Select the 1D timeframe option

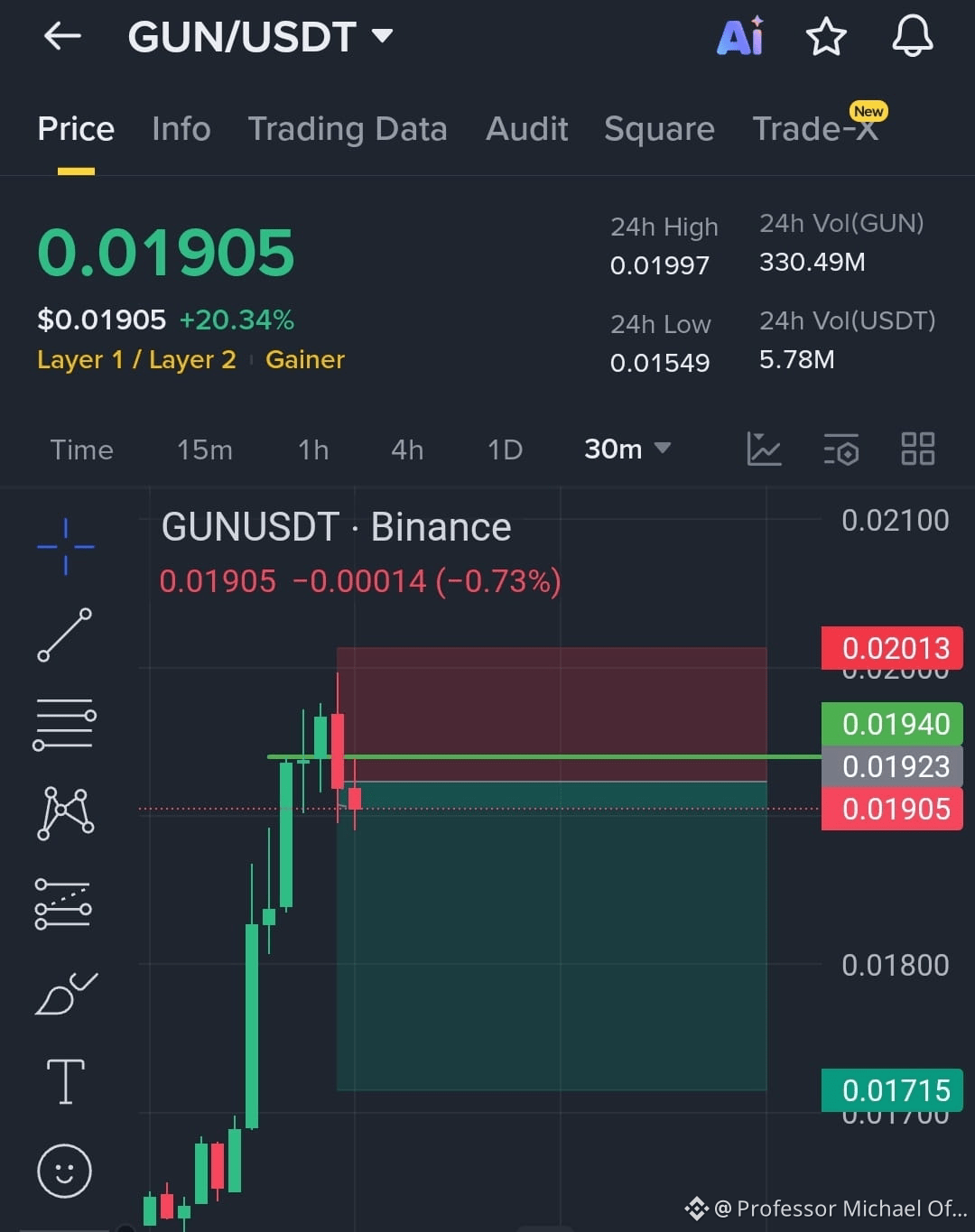504,449
